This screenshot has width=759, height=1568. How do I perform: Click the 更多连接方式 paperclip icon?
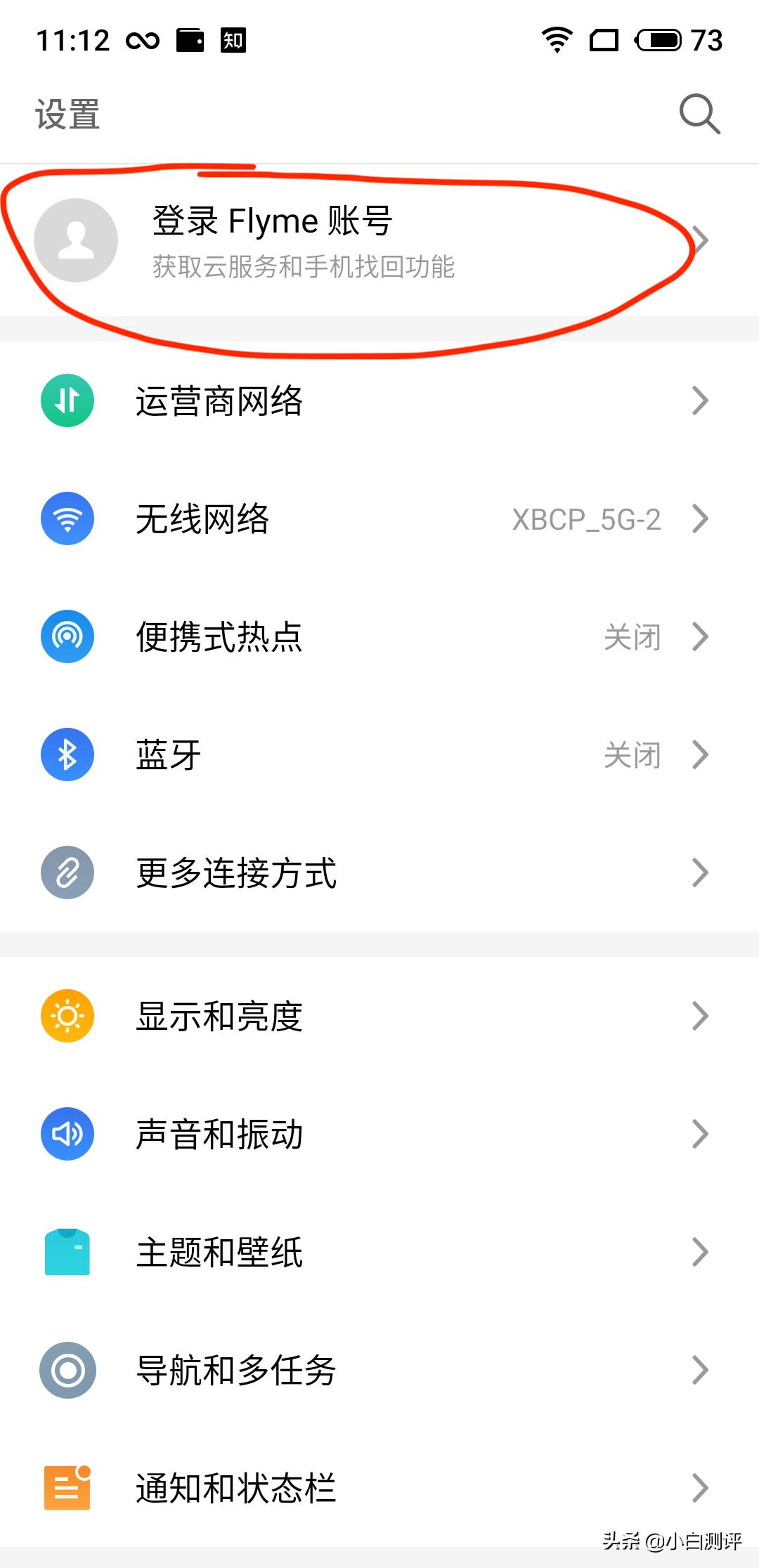[x=67, y=872]
